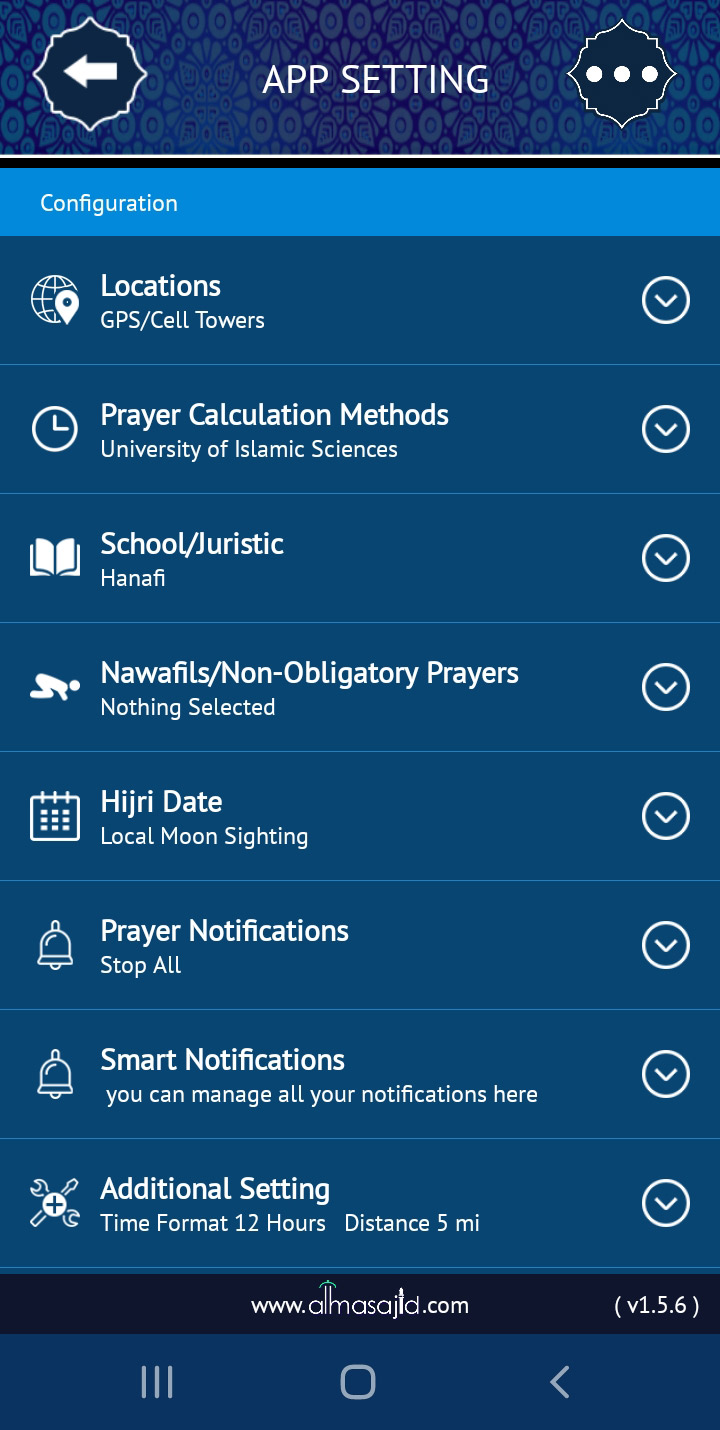The width and height of the screenshot is (720, 1430).
Task: Go back using the arrow icon
Action: pyautogui.click(x=90, y=73)
